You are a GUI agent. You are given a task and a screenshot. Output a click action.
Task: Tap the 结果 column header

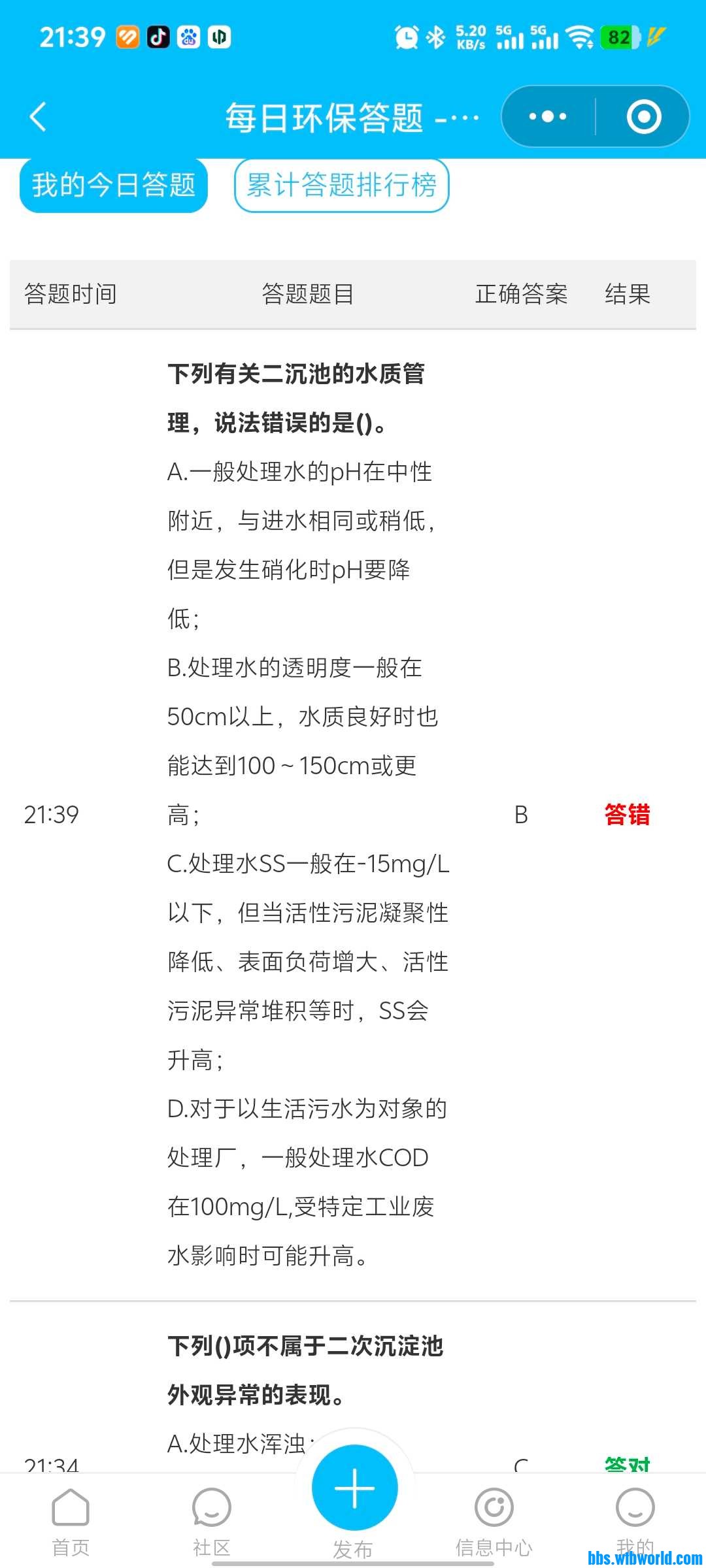(x=626, y=295)
